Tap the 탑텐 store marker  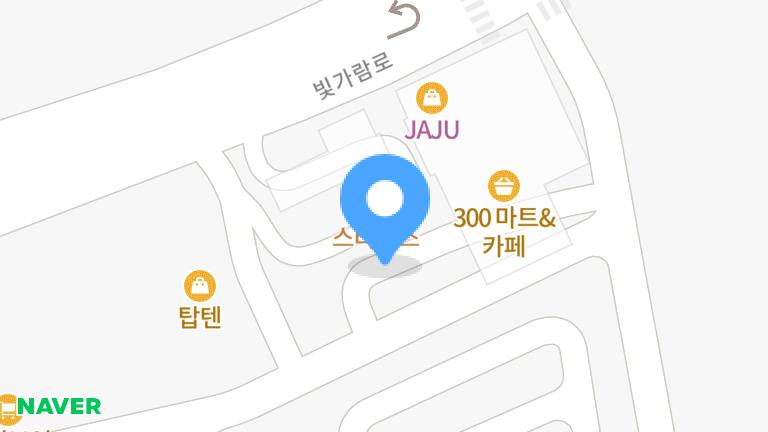[200, 285]
